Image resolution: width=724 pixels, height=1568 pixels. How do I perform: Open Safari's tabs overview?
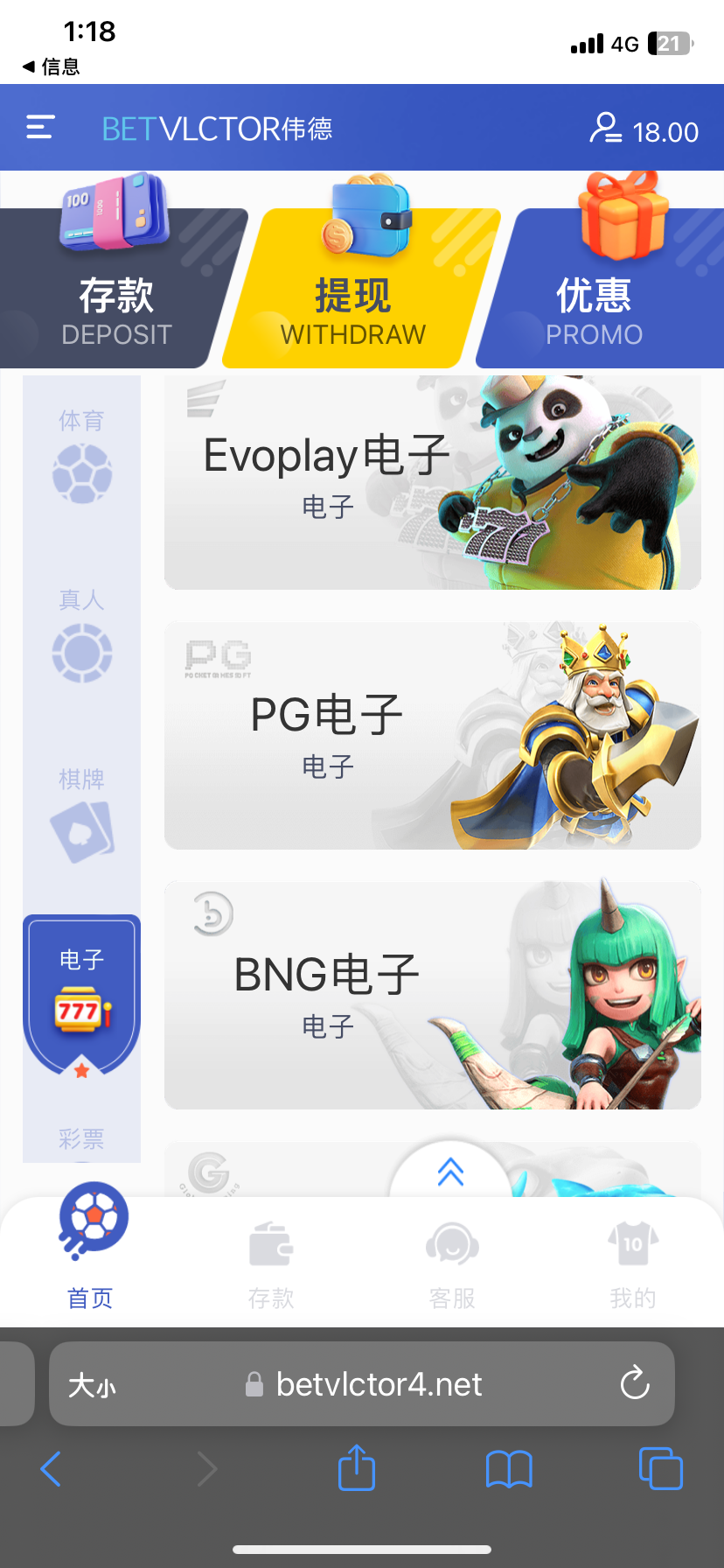click(x=660, y=1468)
